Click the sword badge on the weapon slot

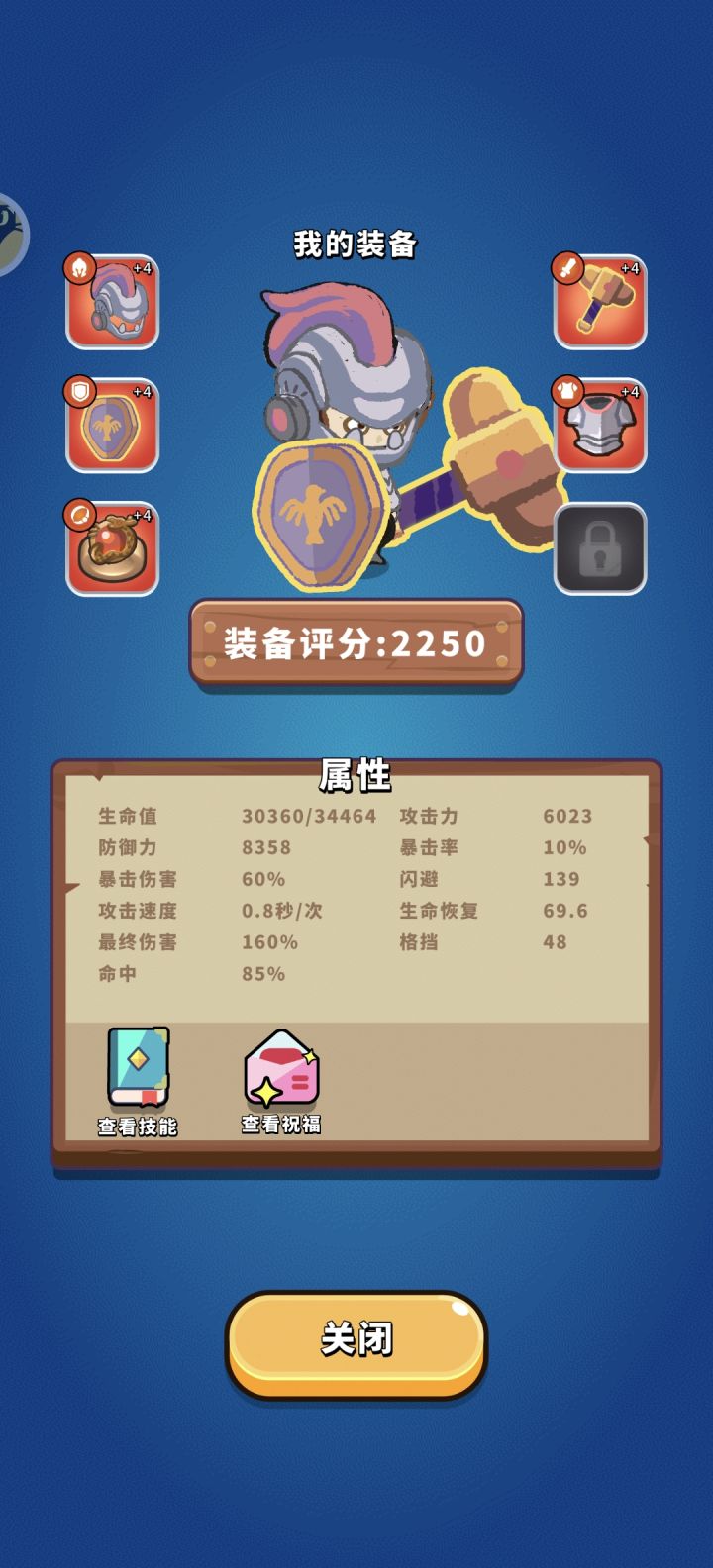click(565, 268)
